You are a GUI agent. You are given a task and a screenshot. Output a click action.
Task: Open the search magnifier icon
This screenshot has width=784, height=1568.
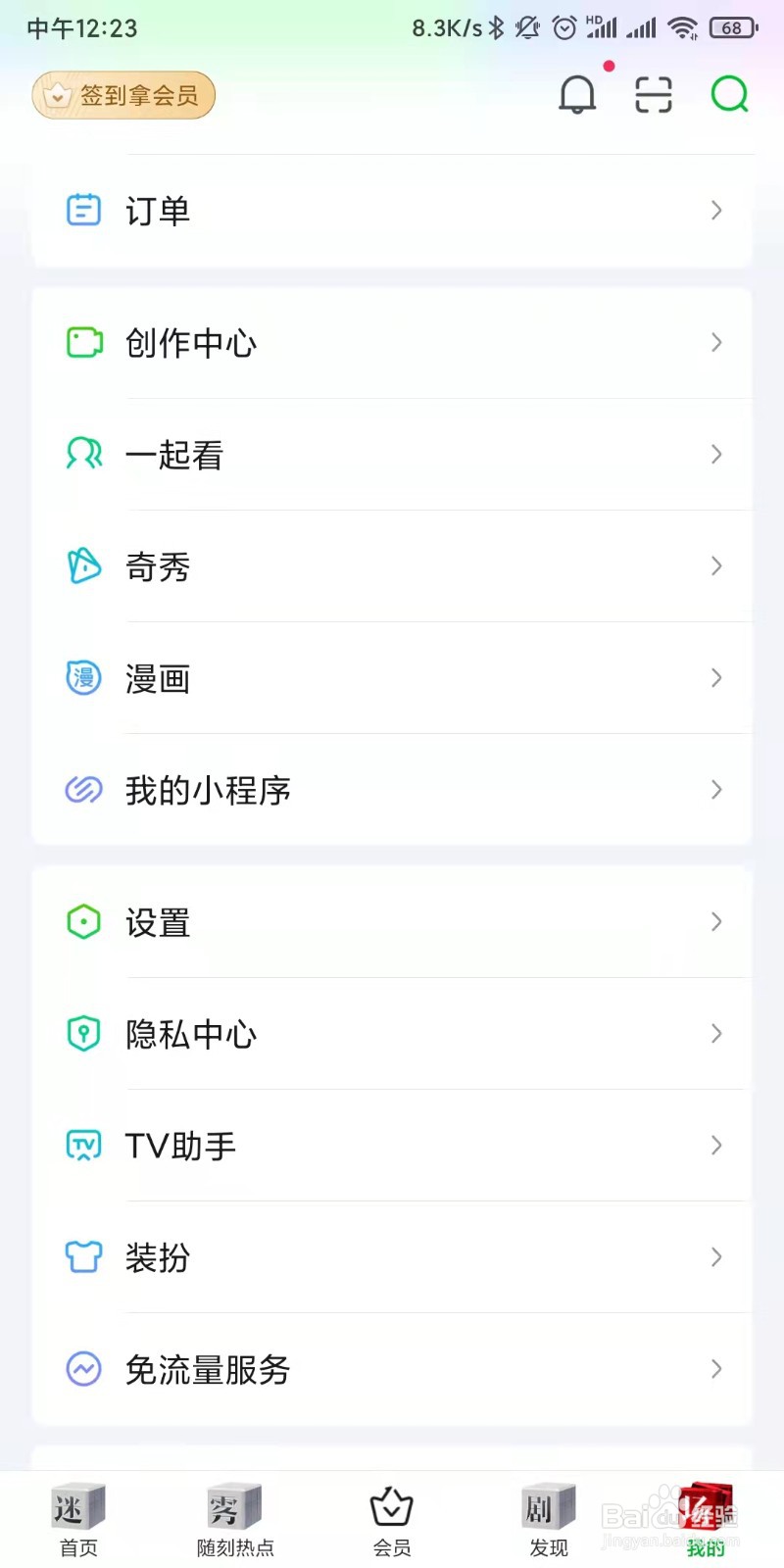[x=728, y=94]
